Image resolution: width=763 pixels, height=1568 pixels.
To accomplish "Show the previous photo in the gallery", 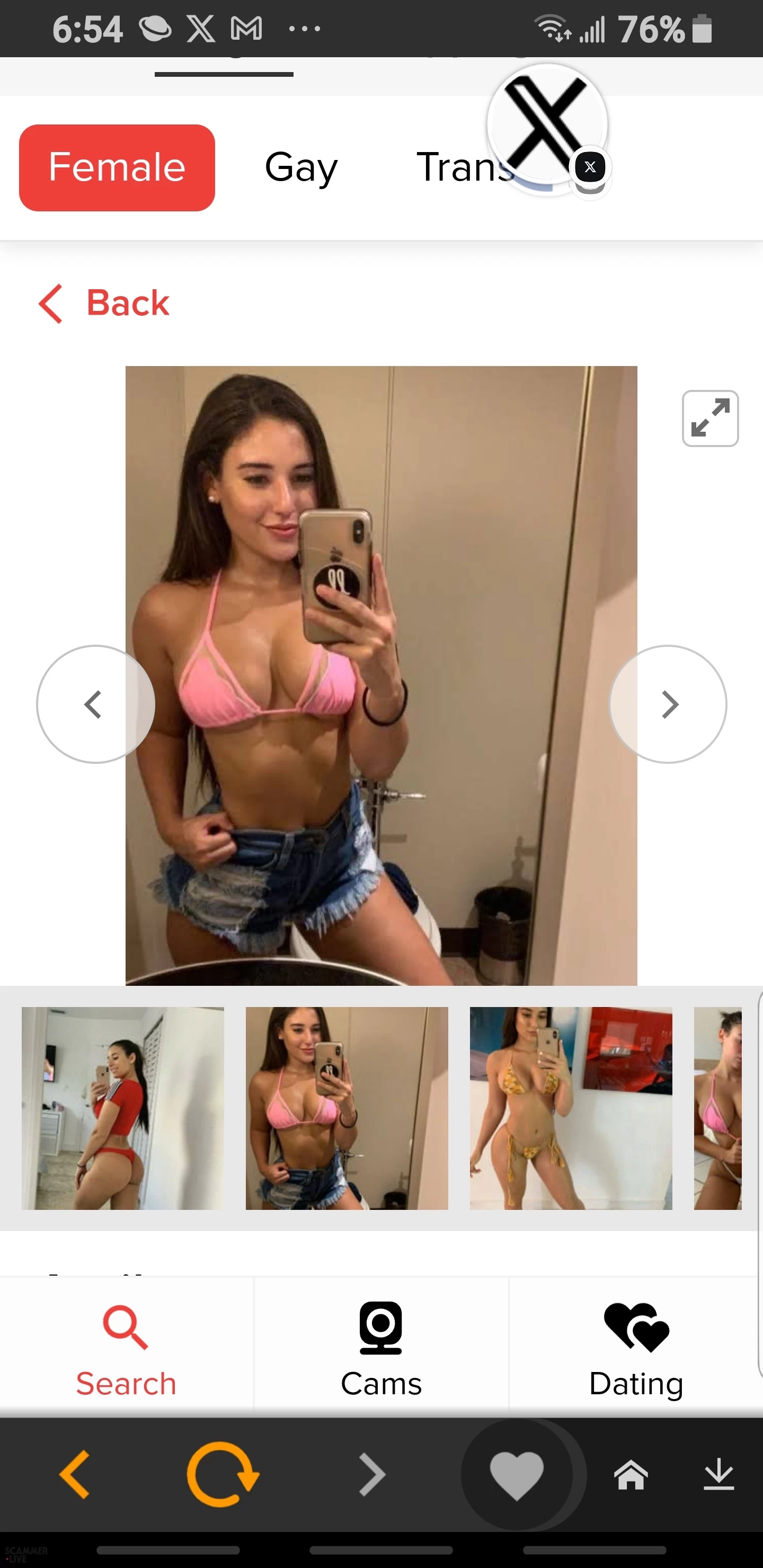I will (95, 704).
